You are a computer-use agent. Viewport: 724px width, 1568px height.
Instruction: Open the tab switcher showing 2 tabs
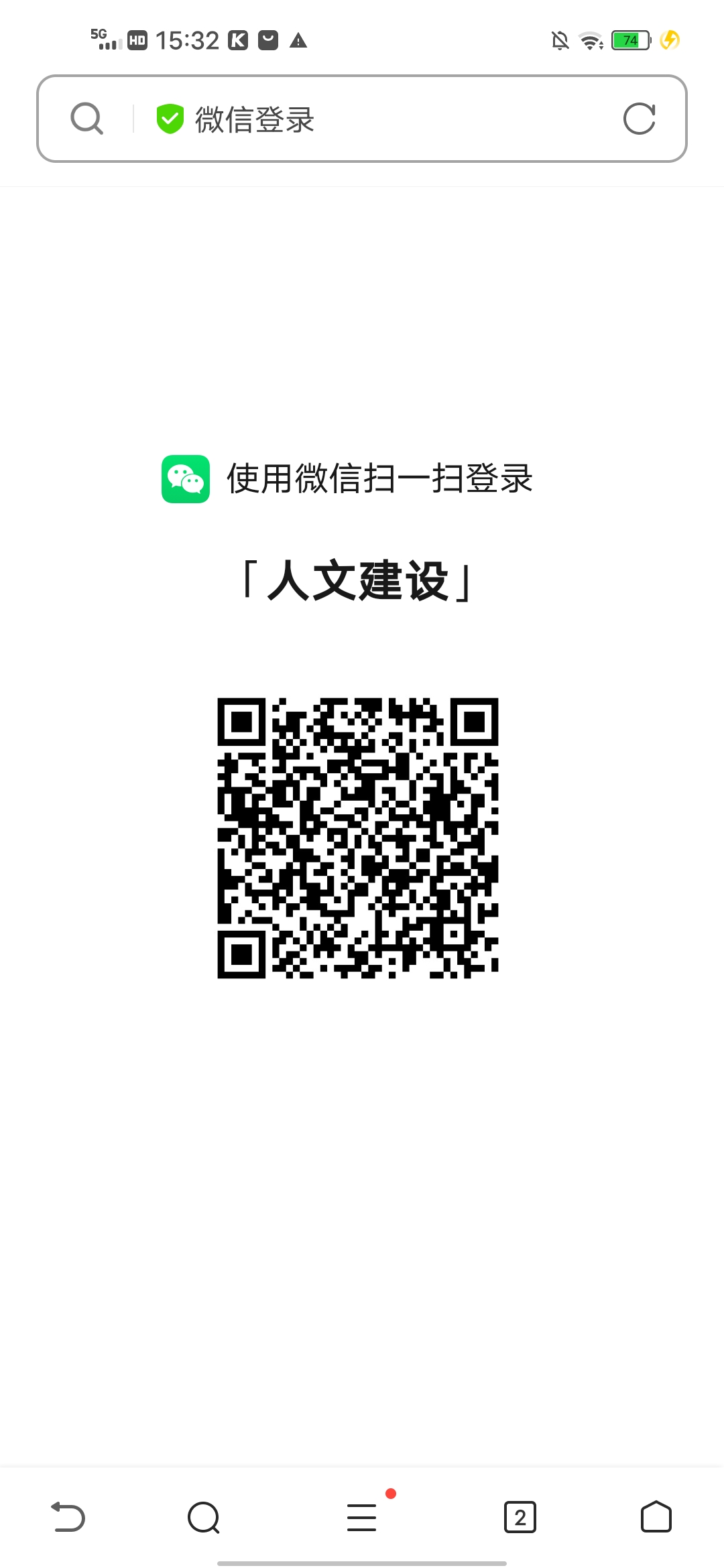(520, 1517)
